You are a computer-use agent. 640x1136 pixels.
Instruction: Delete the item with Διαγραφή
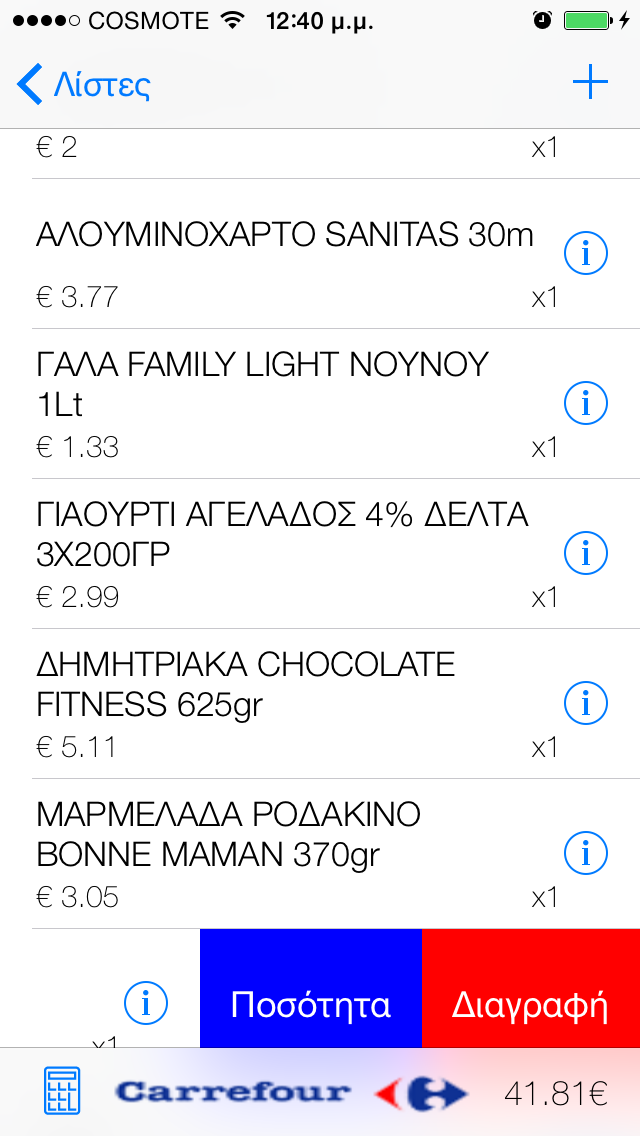(530, 1004)
